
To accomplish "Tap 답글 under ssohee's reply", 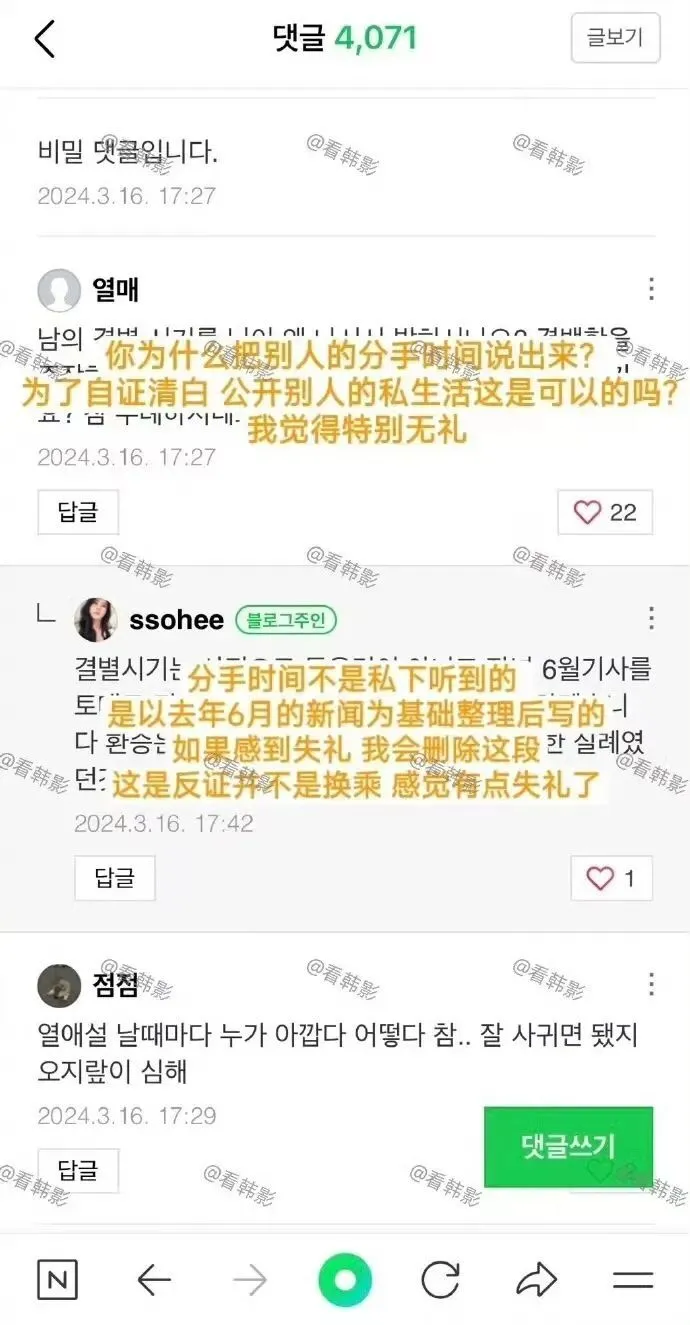I will (115, 878).
